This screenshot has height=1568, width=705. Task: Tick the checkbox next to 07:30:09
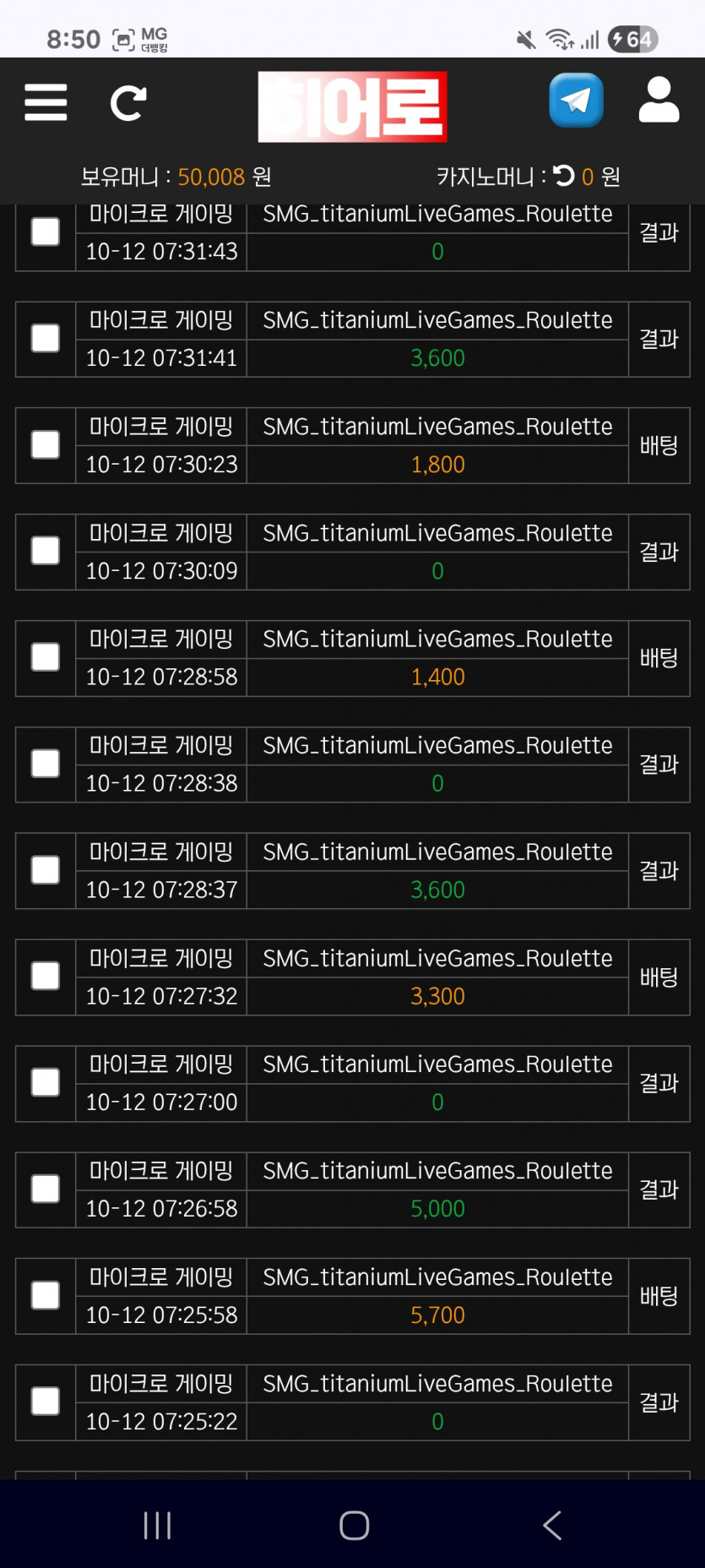click(x=46, y=552)
